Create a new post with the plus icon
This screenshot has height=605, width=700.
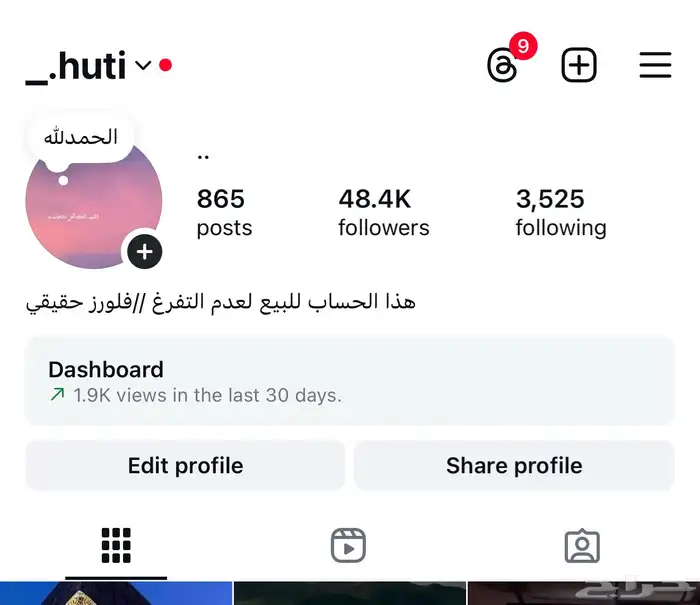pyautogui.click(x=579, y=66)
